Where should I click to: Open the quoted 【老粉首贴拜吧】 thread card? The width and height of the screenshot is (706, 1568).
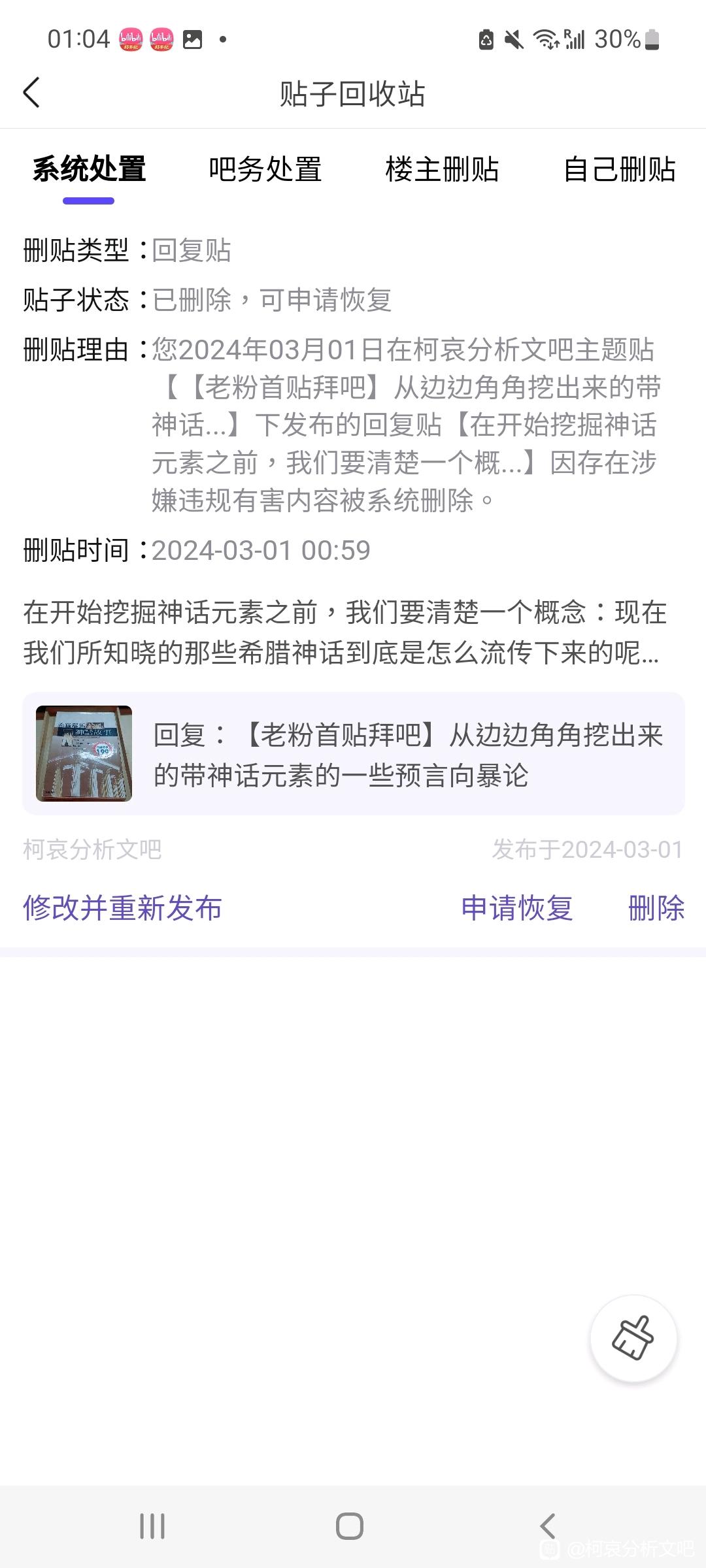353,754
